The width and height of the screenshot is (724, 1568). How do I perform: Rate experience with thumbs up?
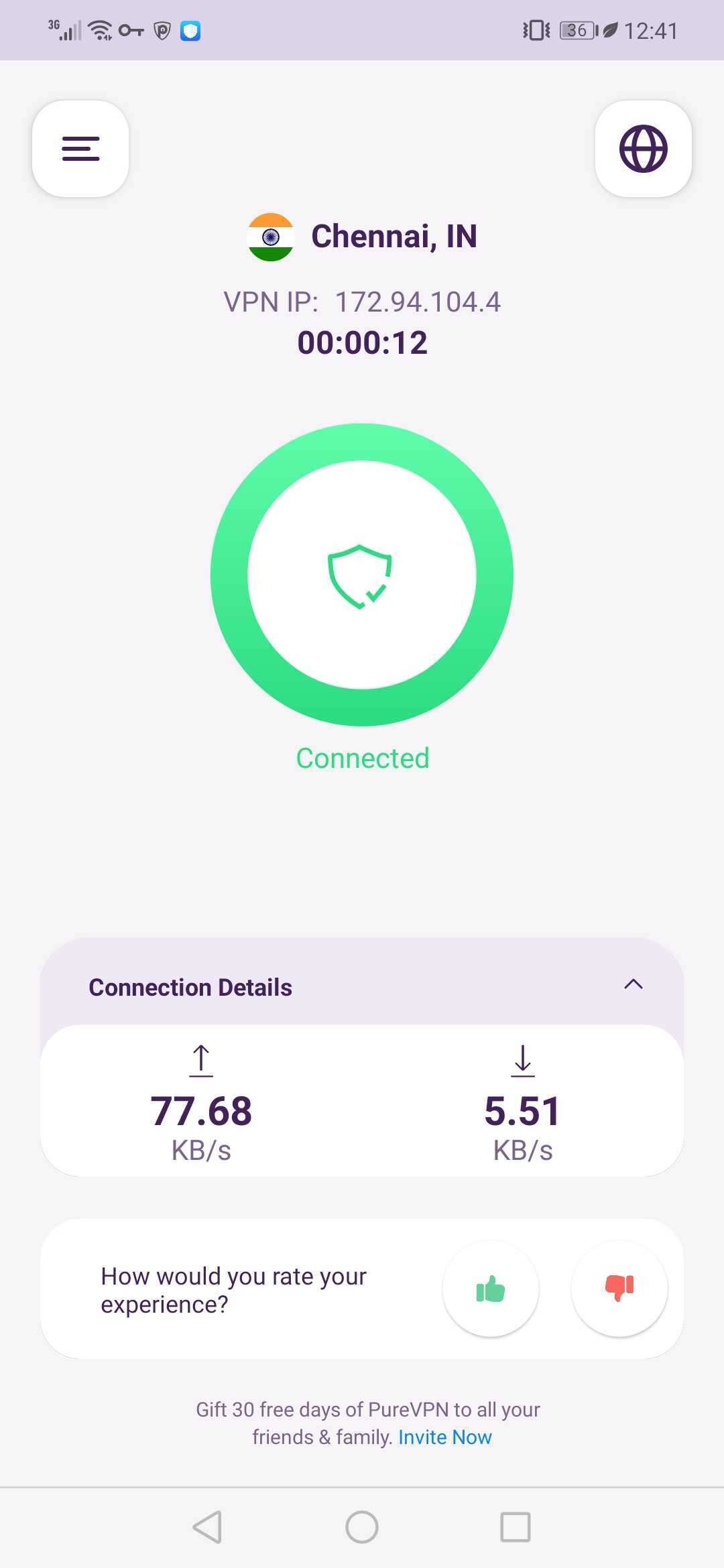point(491,1289)
